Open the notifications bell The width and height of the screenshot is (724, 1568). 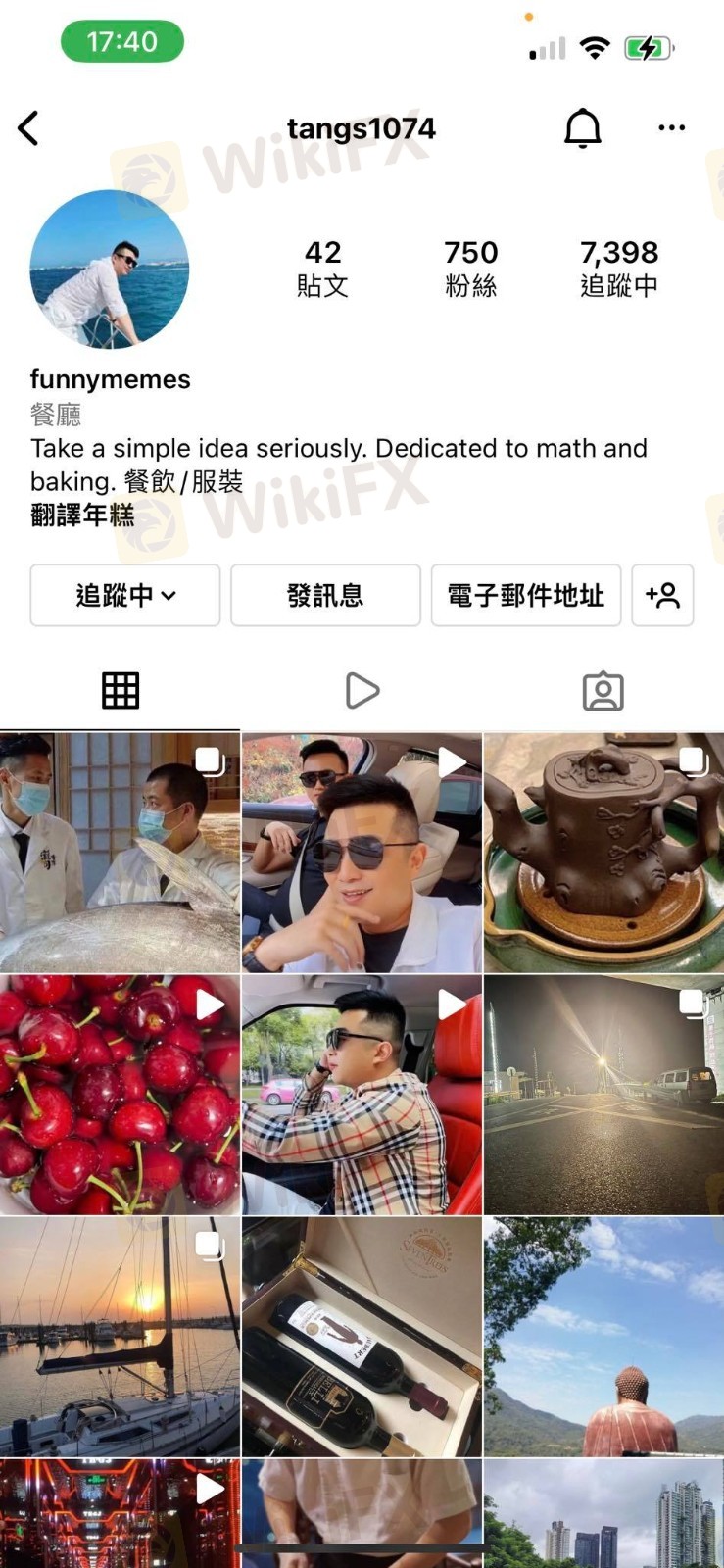tap(582, 128)
